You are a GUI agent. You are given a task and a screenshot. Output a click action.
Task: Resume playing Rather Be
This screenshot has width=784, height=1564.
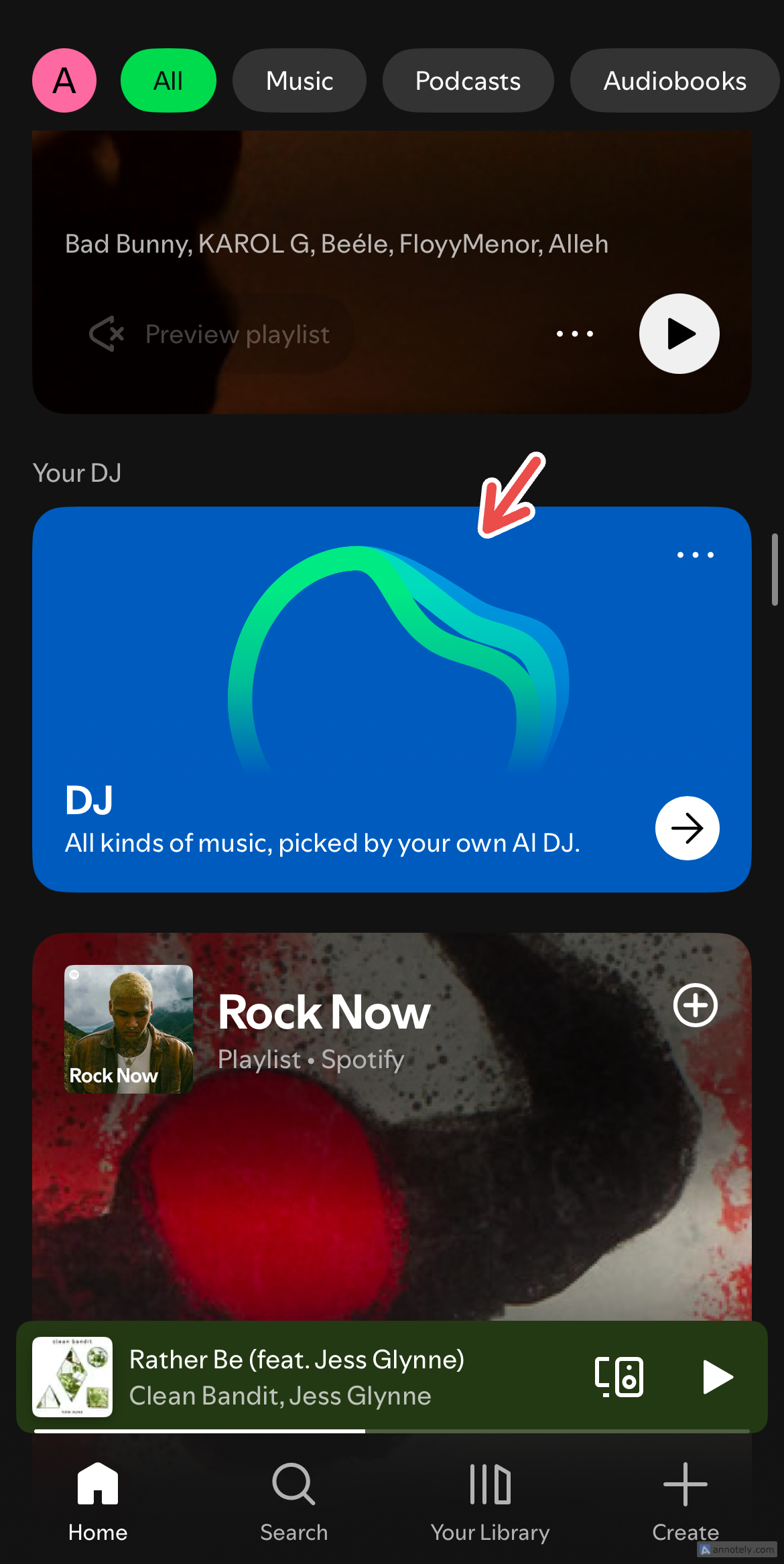[717, 1377]
